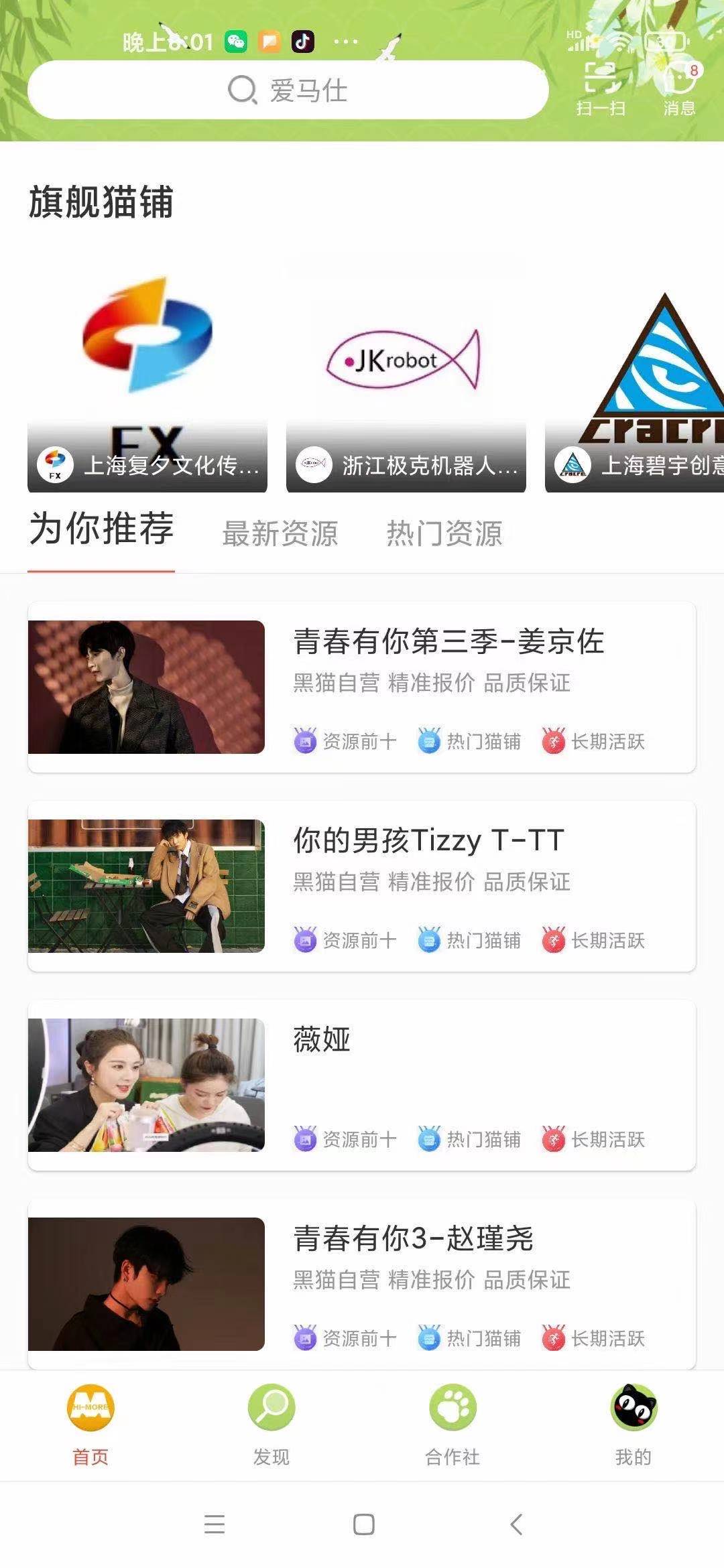Open the 你的男孩Tizzy T-TT card

[x=362, y=886]
